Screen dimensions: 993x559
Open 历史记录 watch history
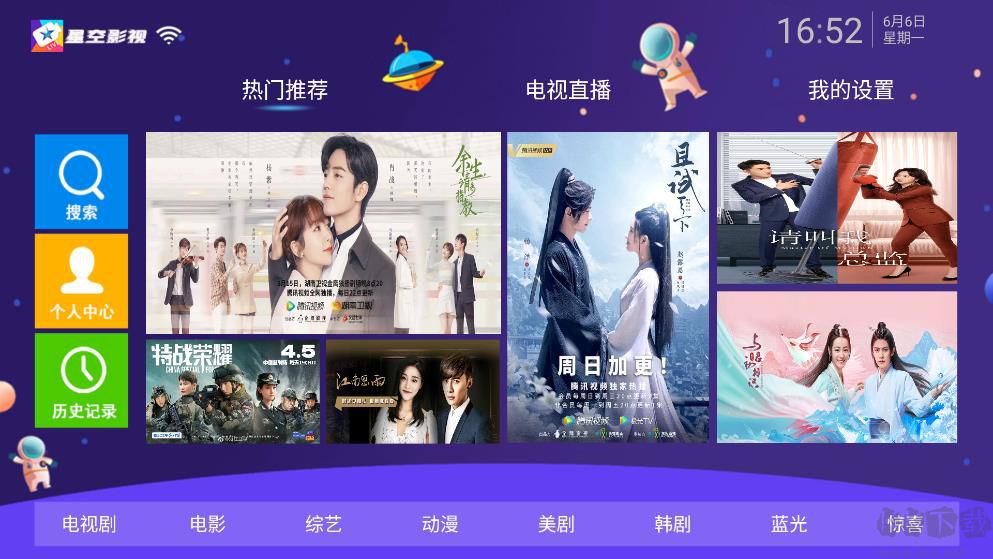pyautogui.click(x=81, y=380)
